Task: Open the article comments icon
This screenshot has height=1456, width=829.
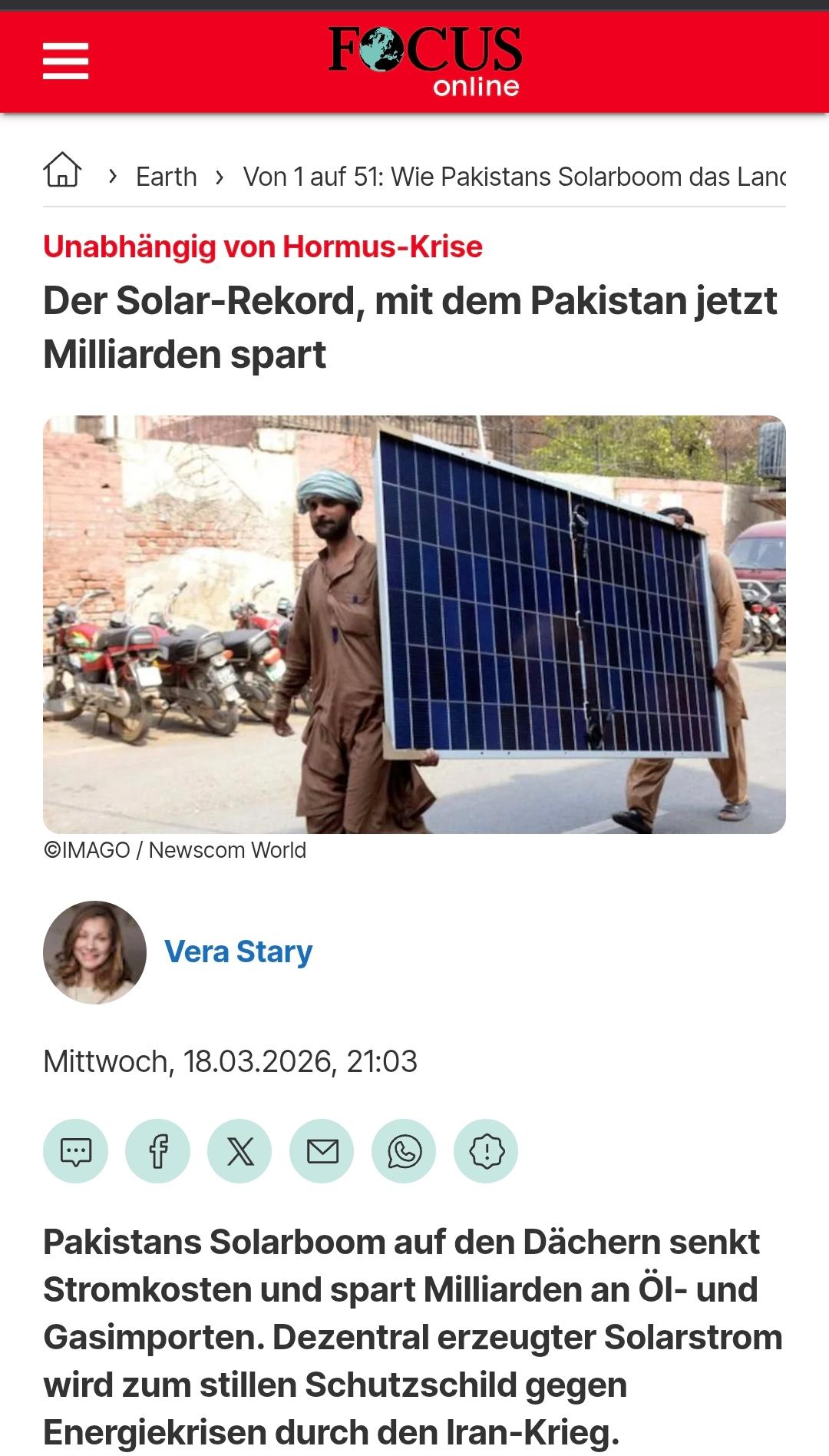Action: 76,1150
